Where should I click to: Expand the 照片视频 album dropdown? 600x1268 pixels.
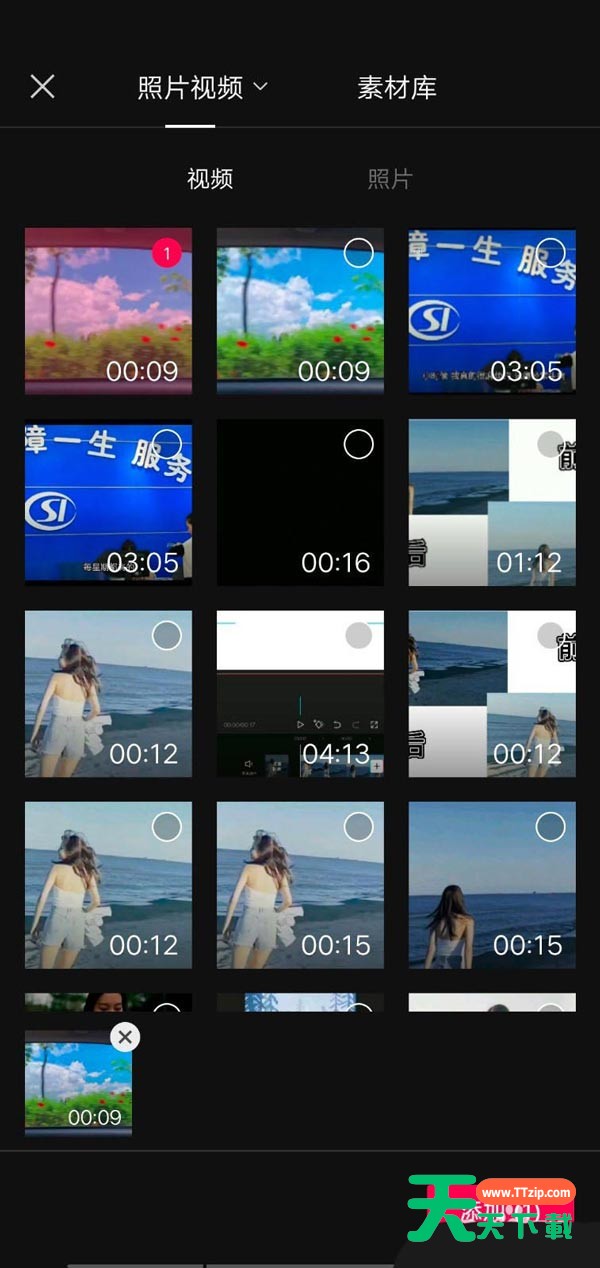click(x=203, y=88)
